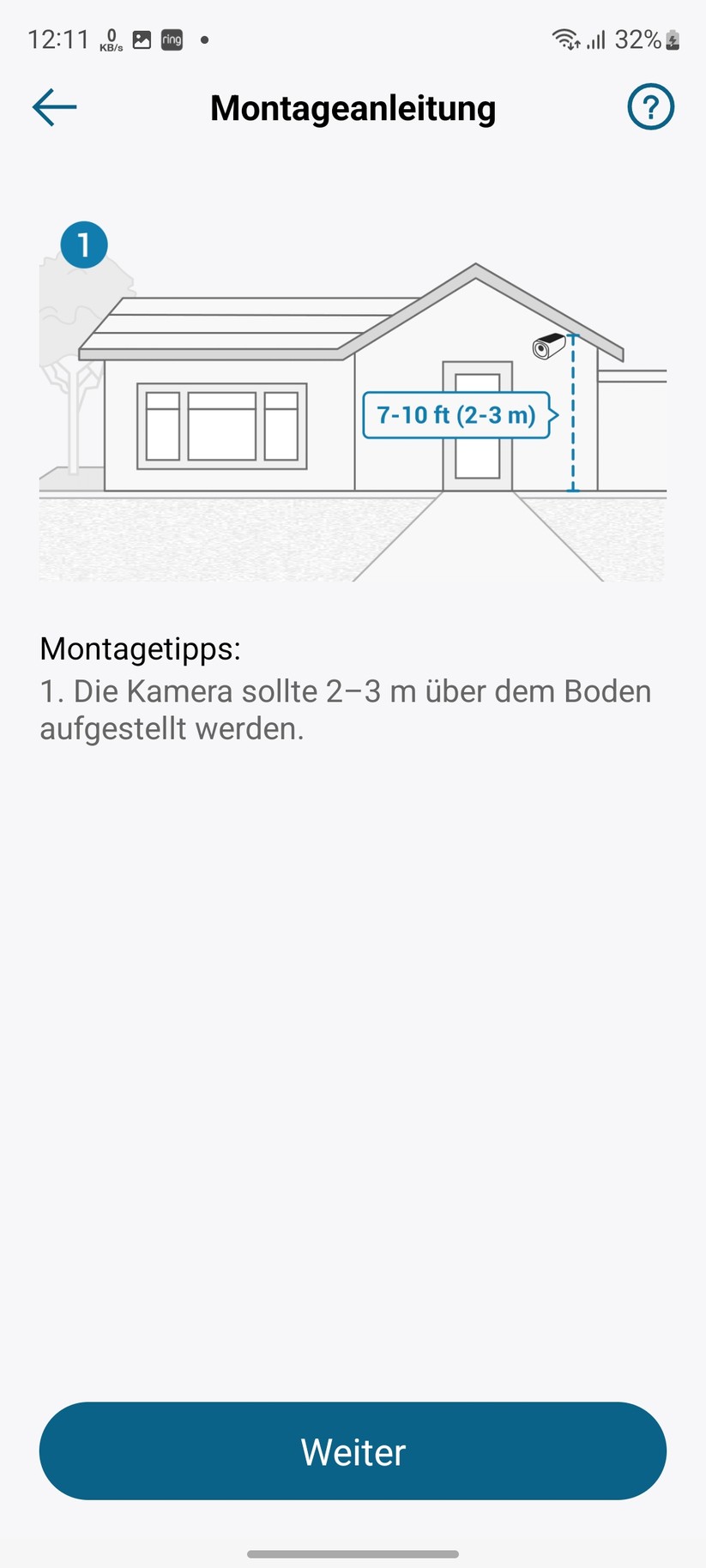Open the Ring notification icon in status bar
Viewport: 706px width, 1568px height.
click(x=171, y=39)
